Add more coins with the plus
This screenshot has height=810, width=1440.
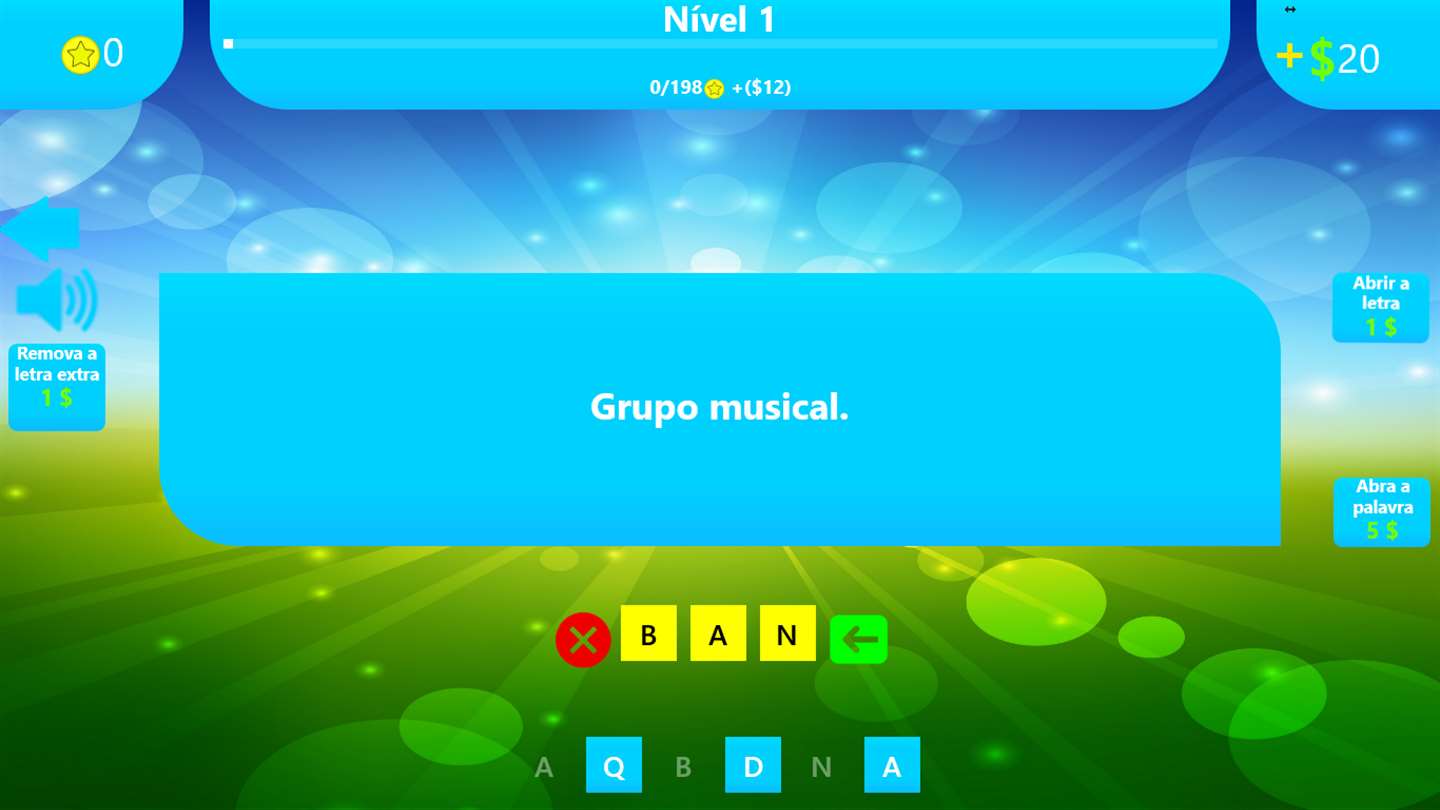1289,57
